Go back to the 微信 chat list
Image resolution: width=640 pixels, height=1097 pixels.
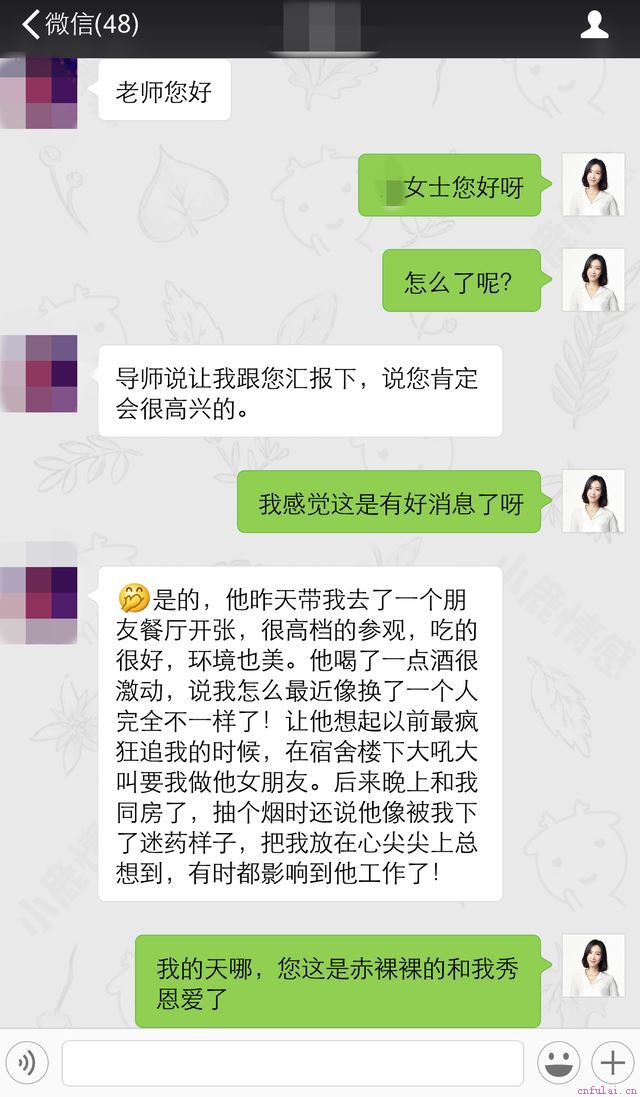(x=78, y=24)
